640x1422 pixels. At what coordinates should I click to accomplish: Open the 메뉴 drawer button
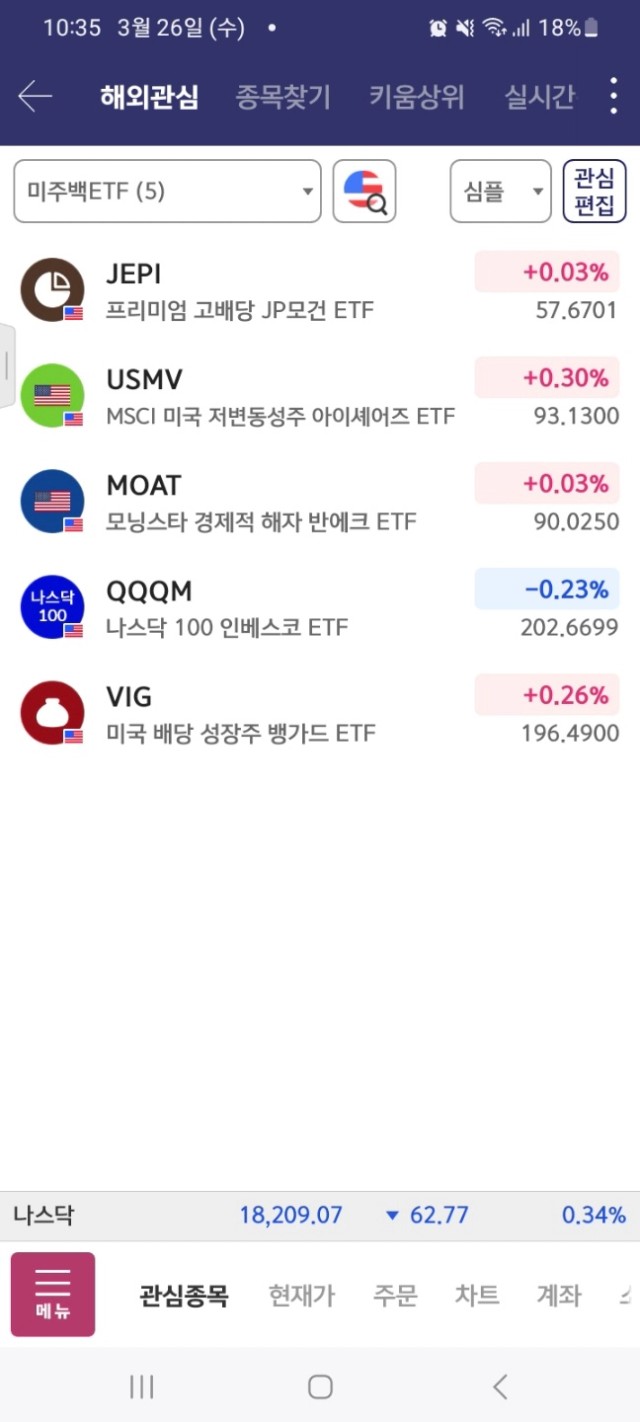[53, 1294]
